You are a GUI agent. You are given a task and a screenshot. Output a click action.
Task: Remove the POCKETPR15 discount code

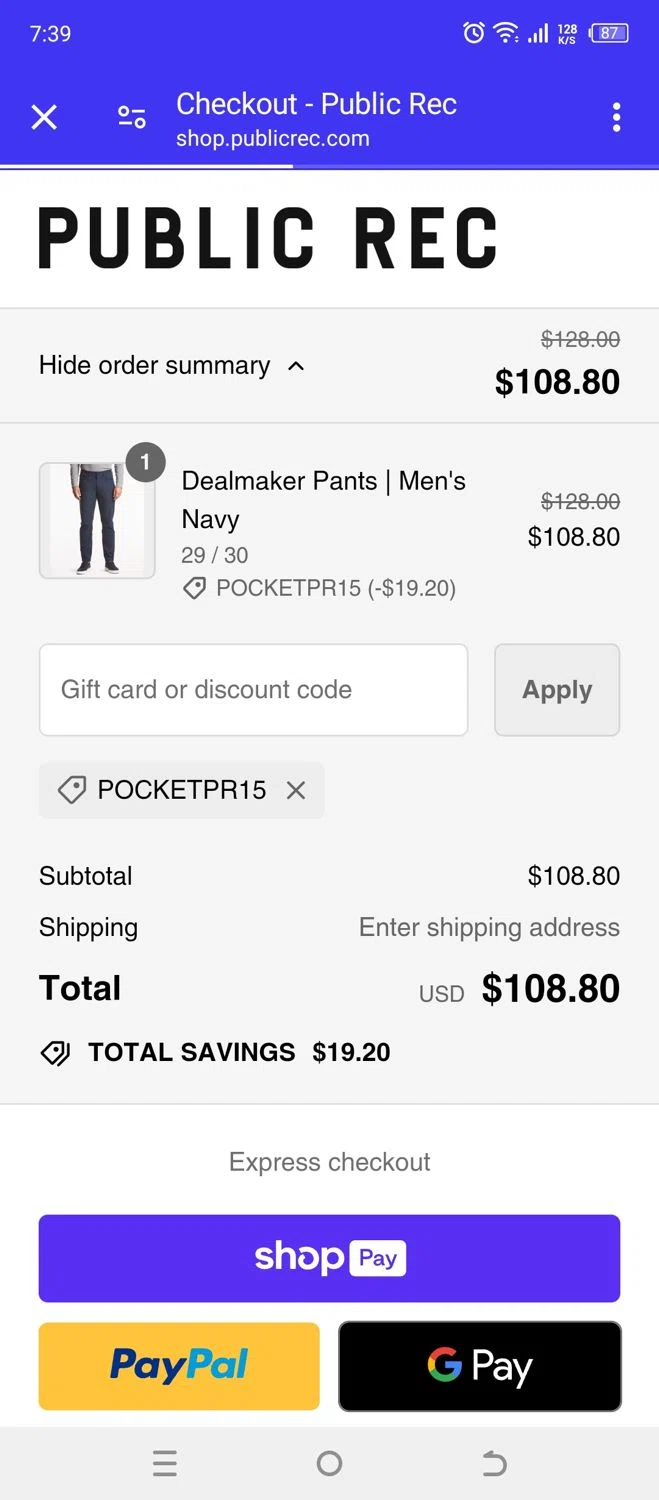(x=296, y=791)
